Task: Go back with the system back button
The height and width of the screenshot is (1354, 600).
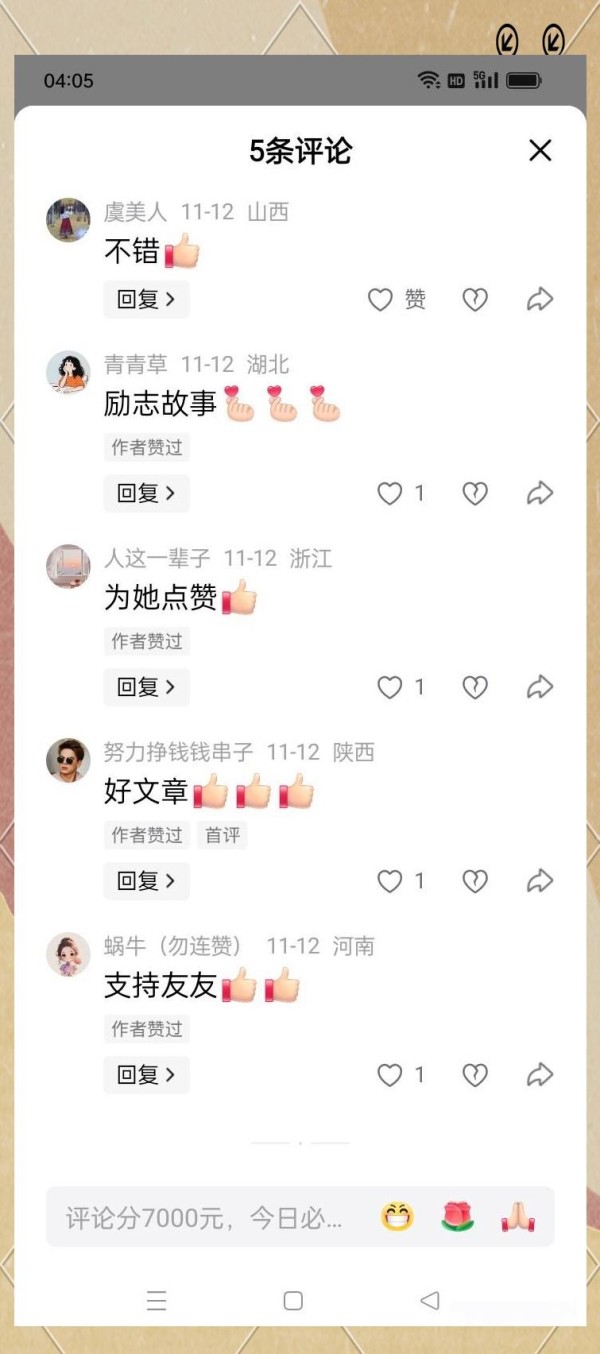Action: pyautogui.click(x=430, y=1300)
